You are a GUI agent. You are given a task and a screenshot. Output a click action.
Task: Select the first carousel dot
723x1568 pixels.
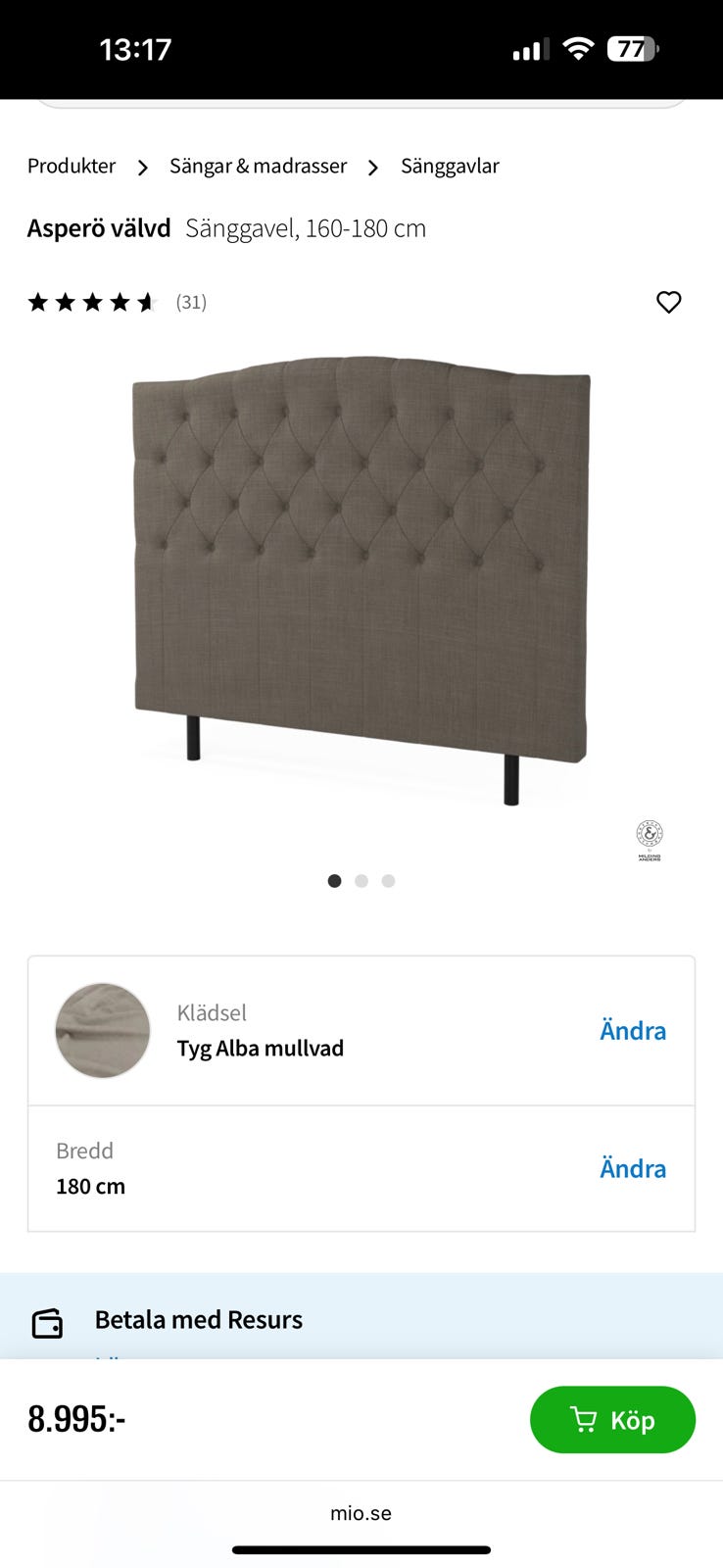pos(334,880)
